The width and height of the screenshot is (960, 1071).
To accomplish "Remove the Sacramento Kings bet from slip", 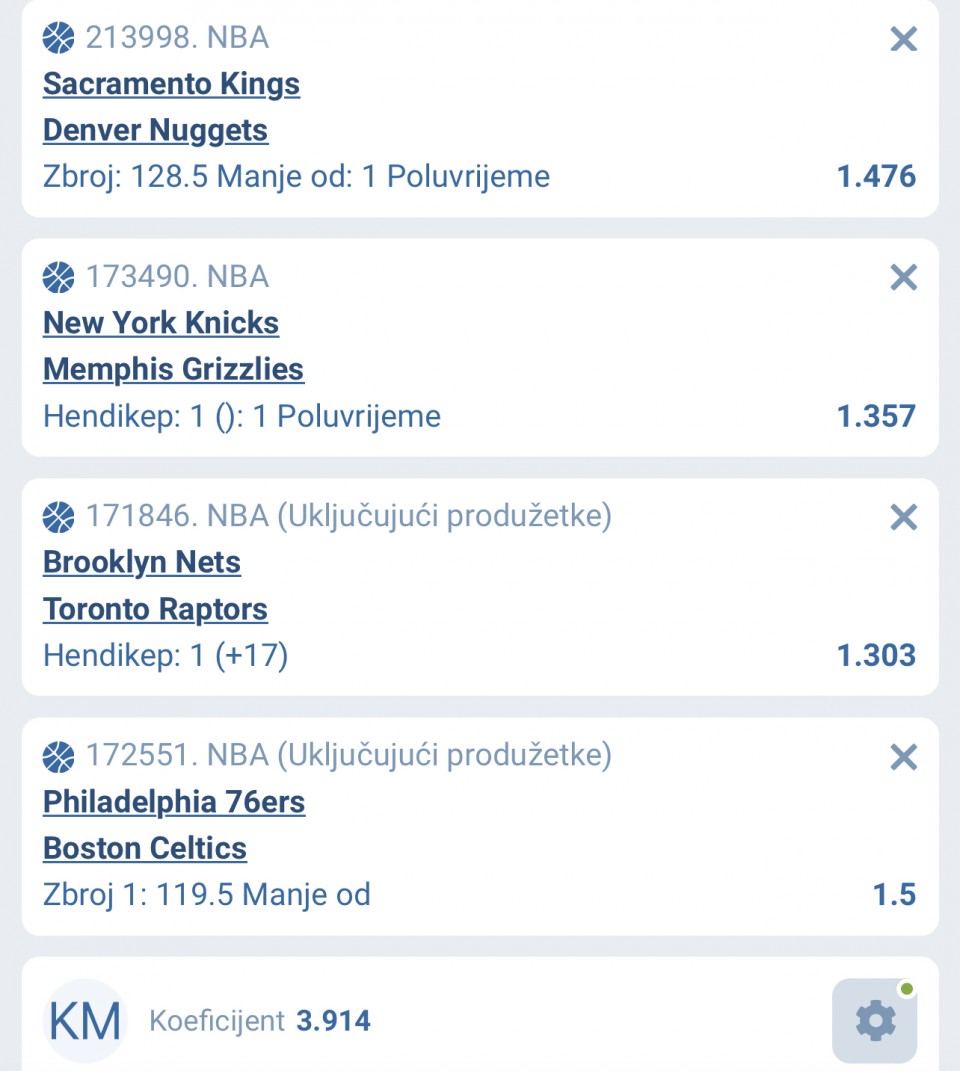I will tap(903, 39).
